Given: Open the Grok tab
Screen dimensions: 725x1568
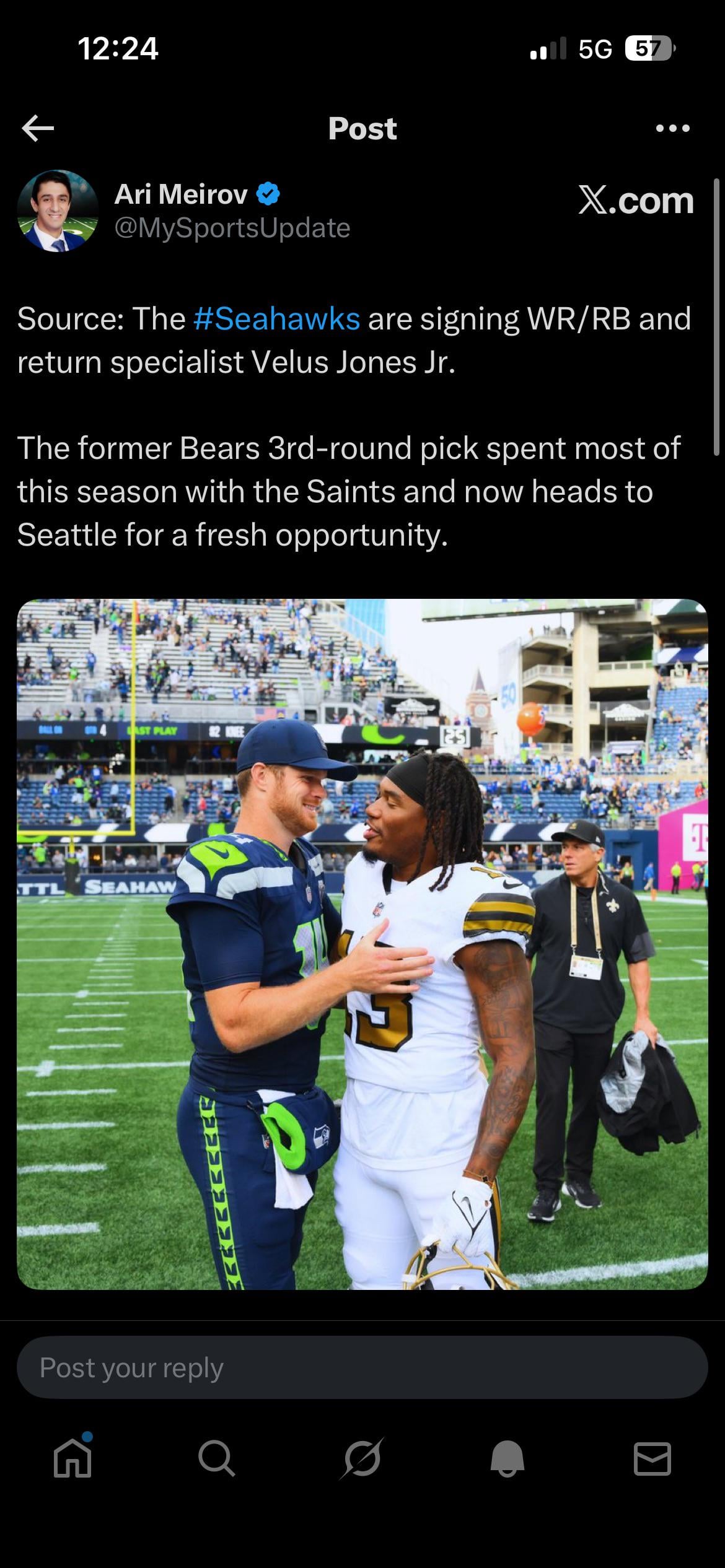Looking at the screenshot, I should (362, 1460).
